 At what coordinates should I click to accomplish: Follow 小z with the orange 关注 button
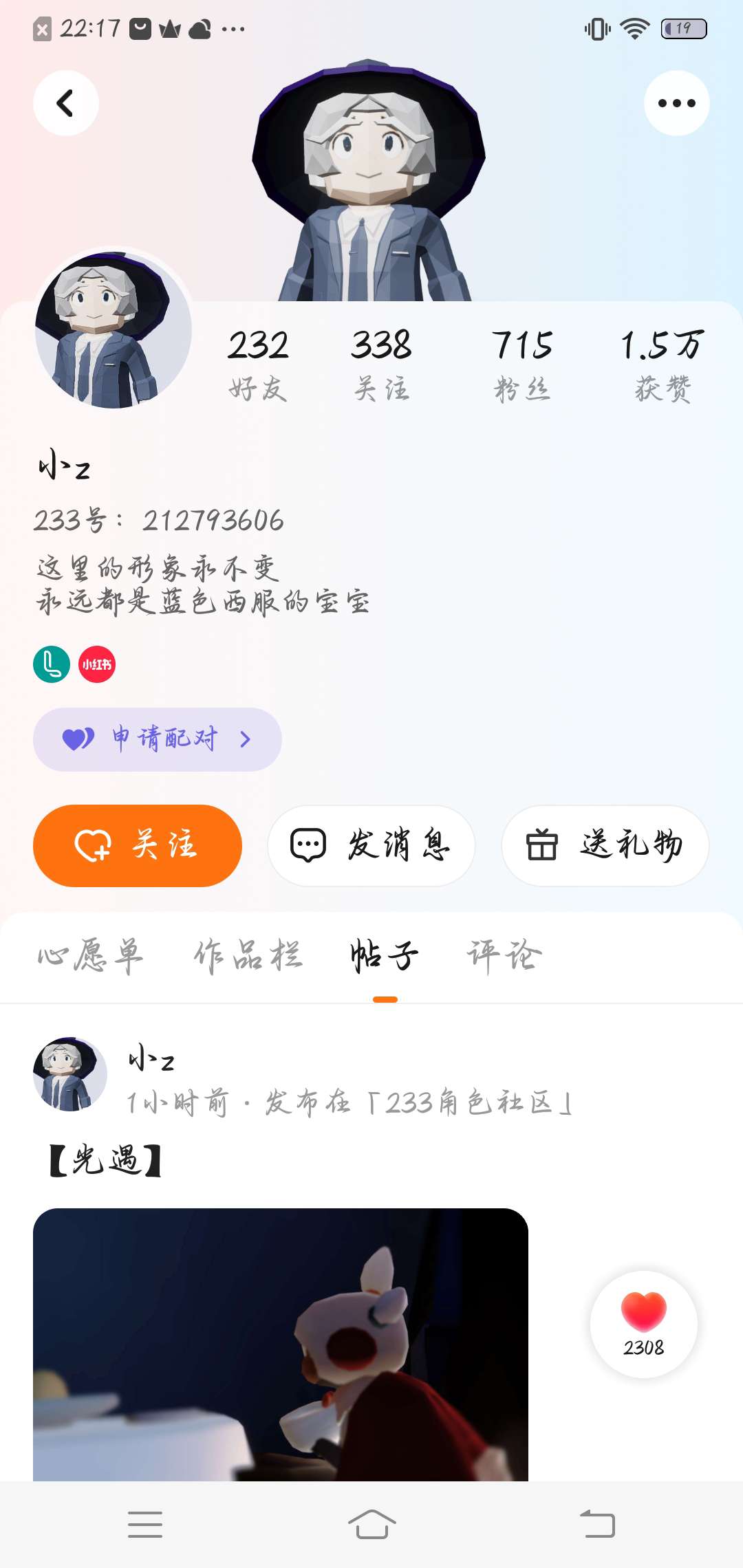click(138, 845)
